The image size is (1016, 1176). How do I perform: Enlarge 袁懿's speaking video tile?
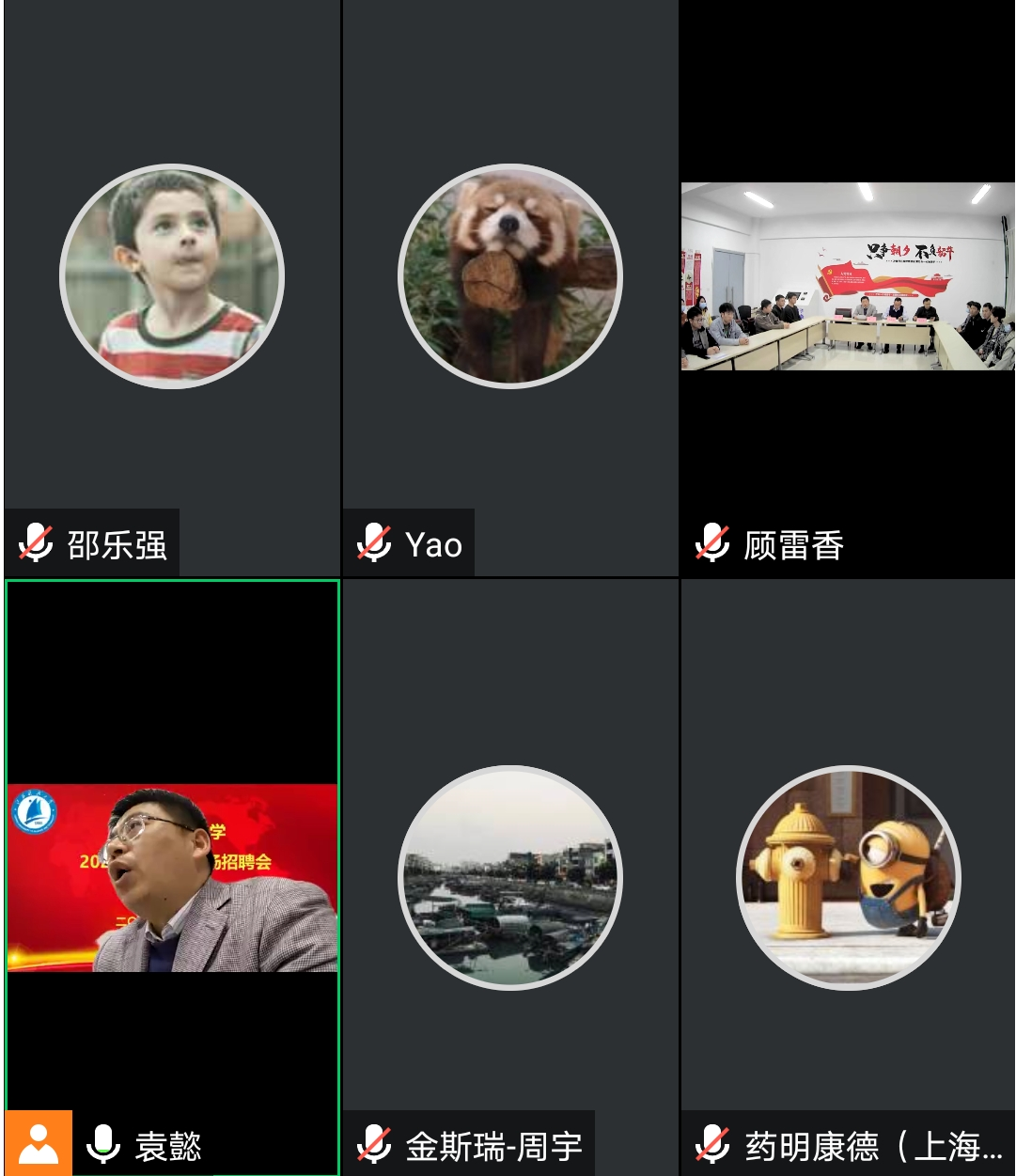172,877
